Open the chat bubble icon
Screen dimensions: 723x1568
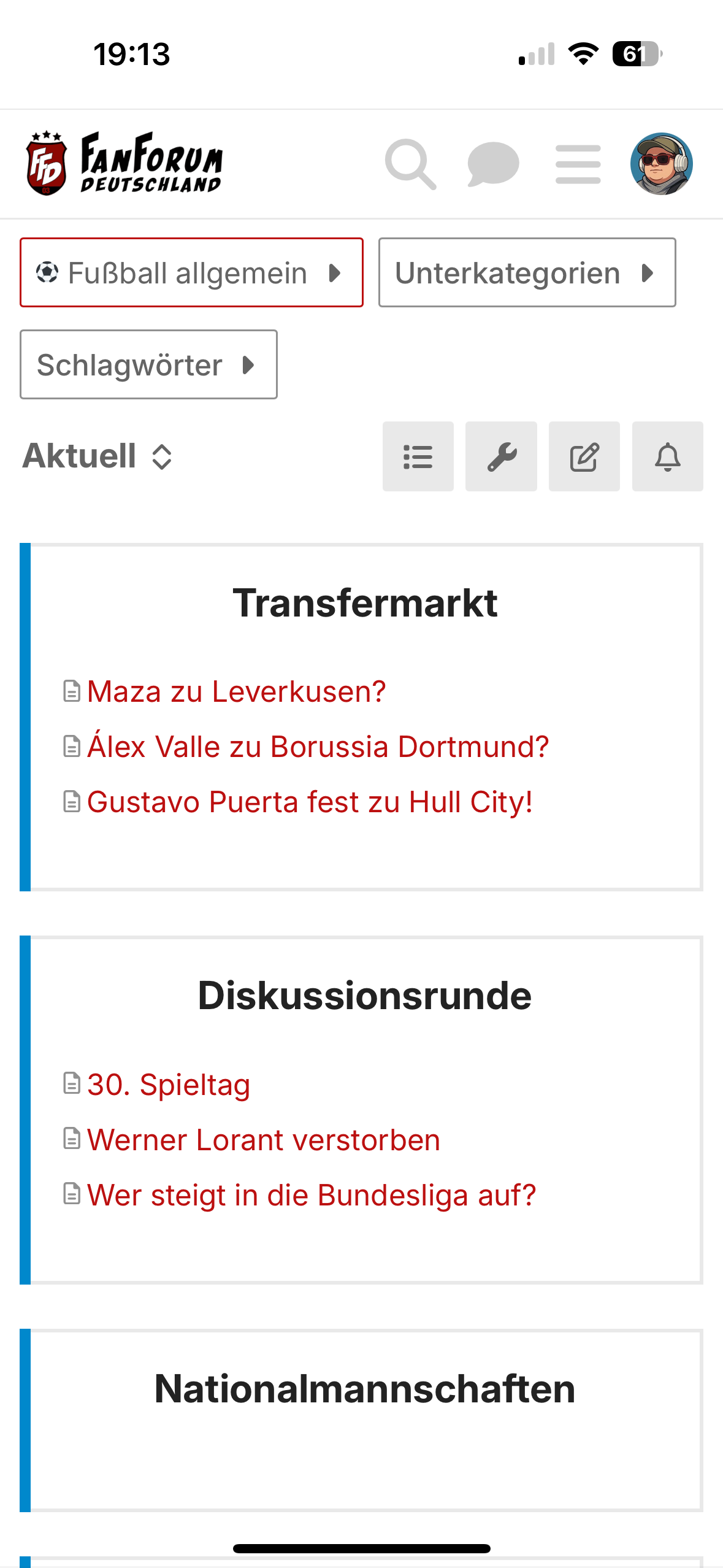pyautogui.click(x=493, y=164)
